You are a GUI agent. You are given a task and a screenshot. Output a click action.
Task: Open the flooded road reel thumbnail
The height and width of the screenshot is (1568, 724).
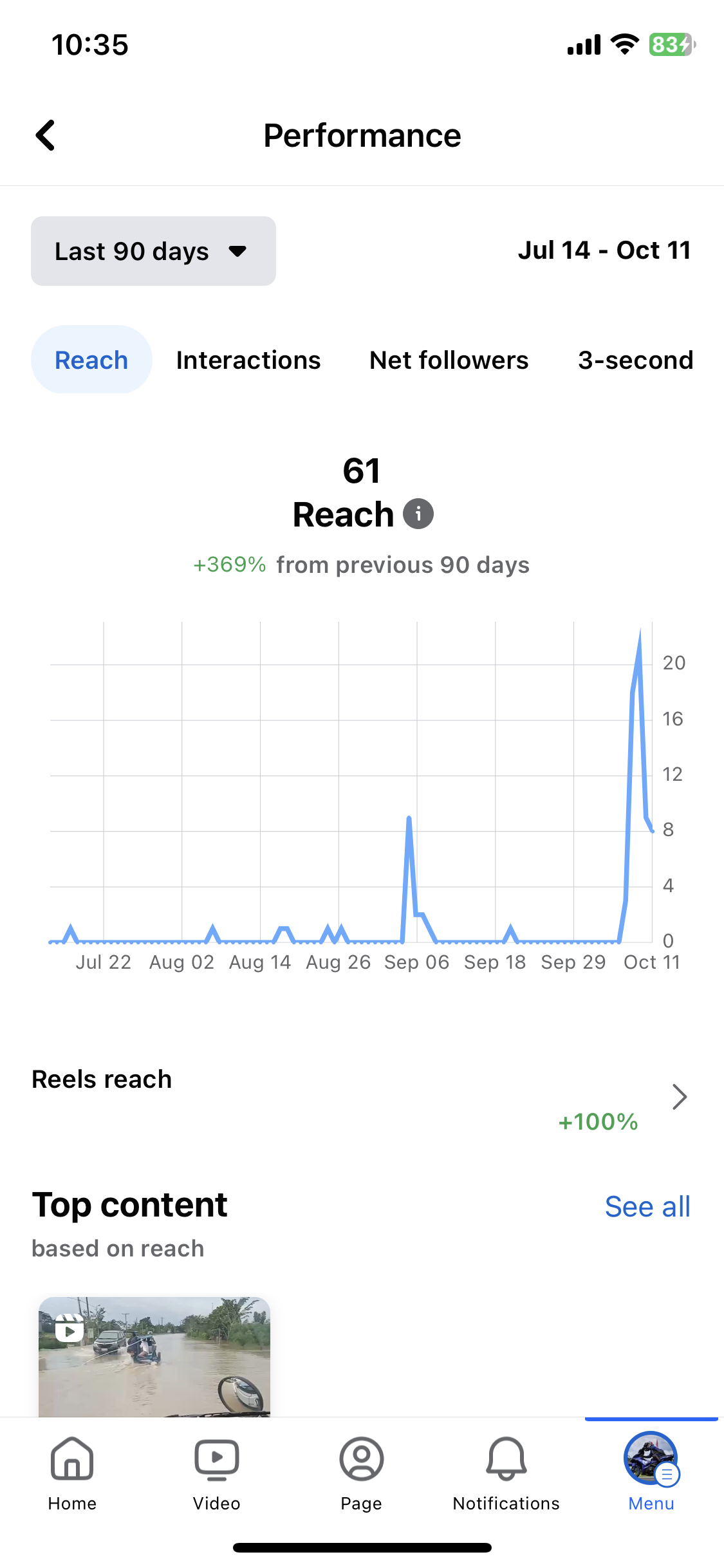point(154,1356)
